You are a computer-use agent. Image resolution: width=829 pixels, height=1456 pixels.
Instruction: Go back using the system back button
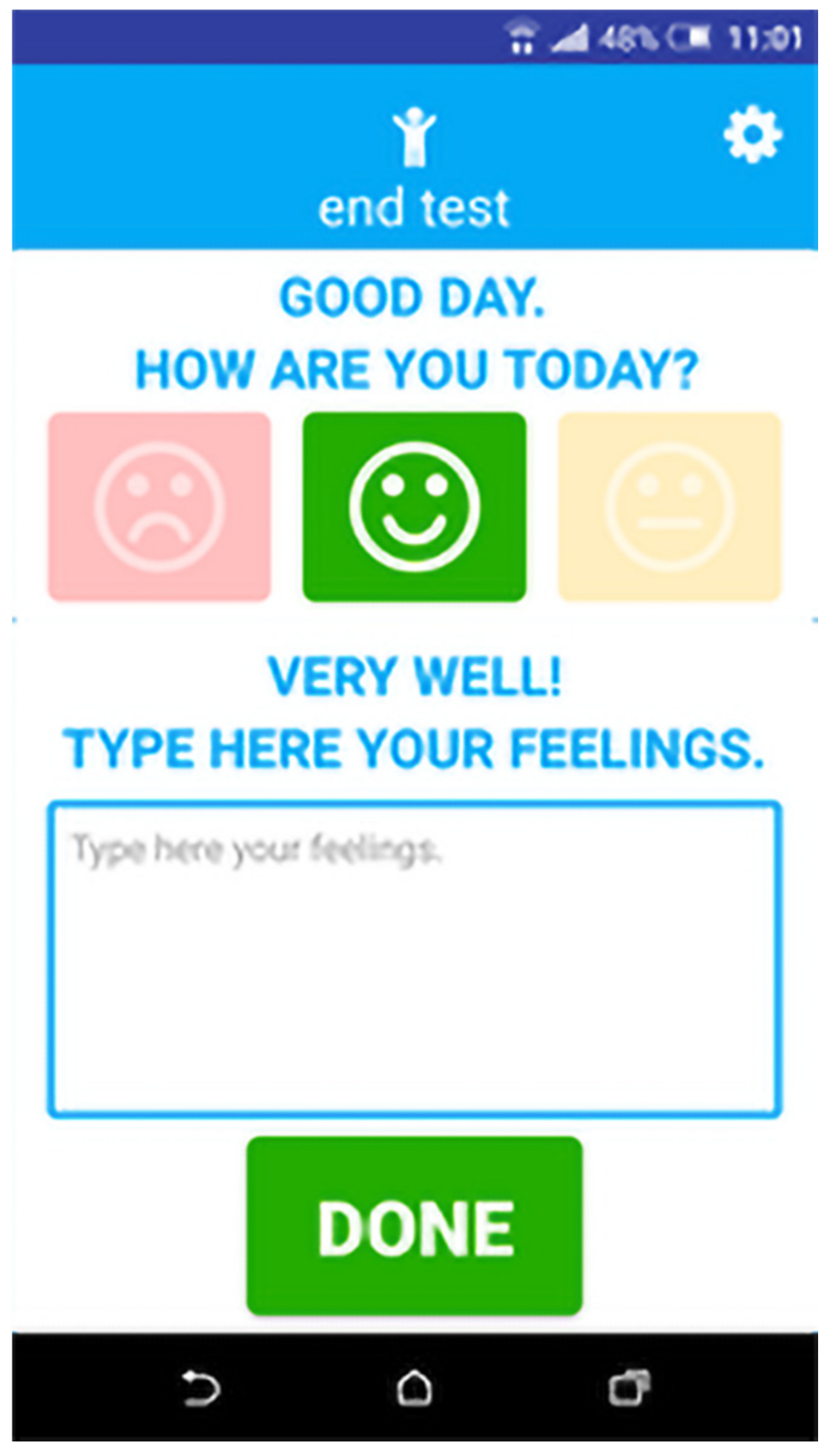coord(201,1388)
